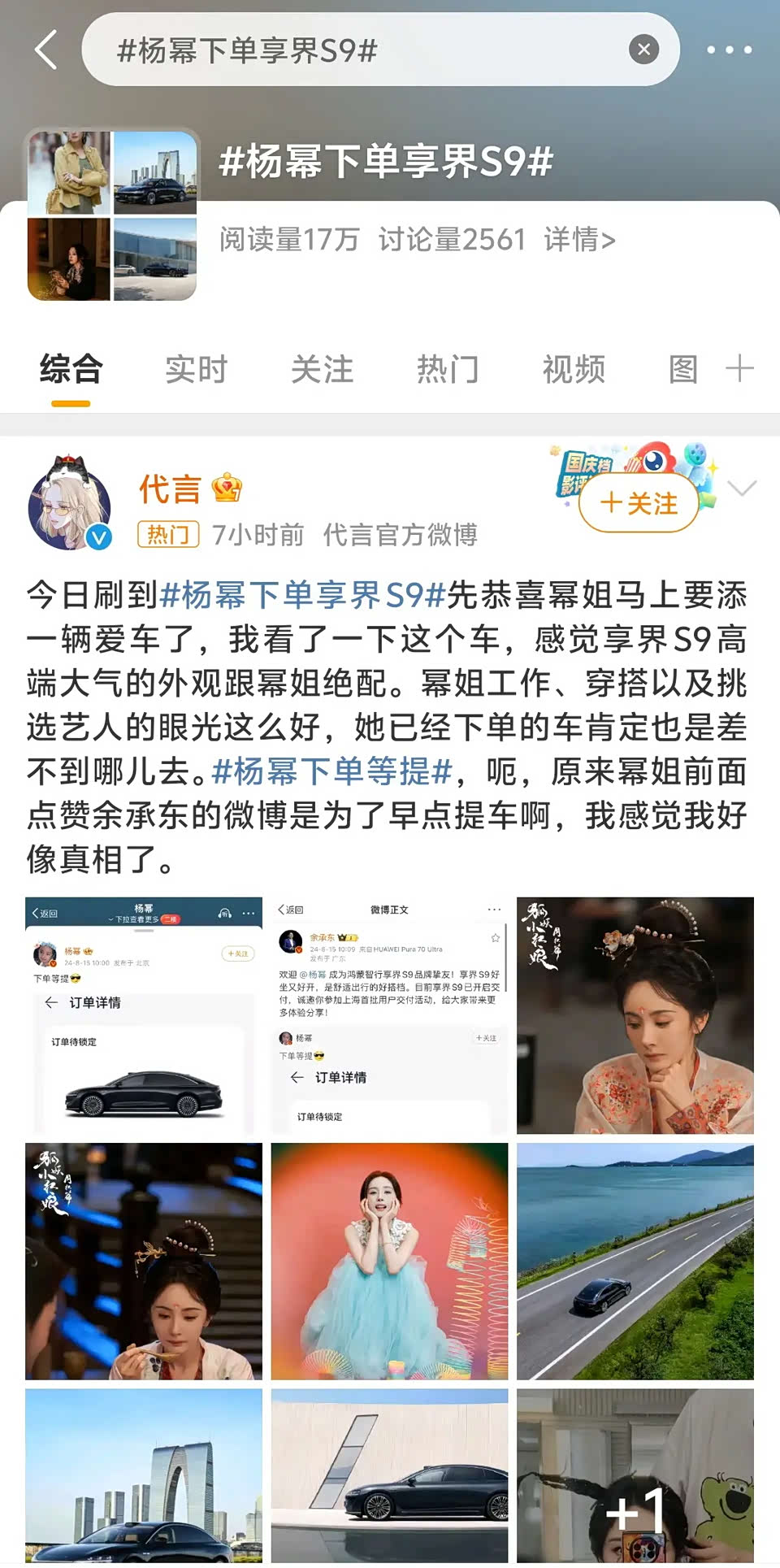Image resolution: width=780 pixels, height=1568 pixels.
Task: Open the first post image with 订单详情
Action: pyautogui.click(x=144, y=1015)
